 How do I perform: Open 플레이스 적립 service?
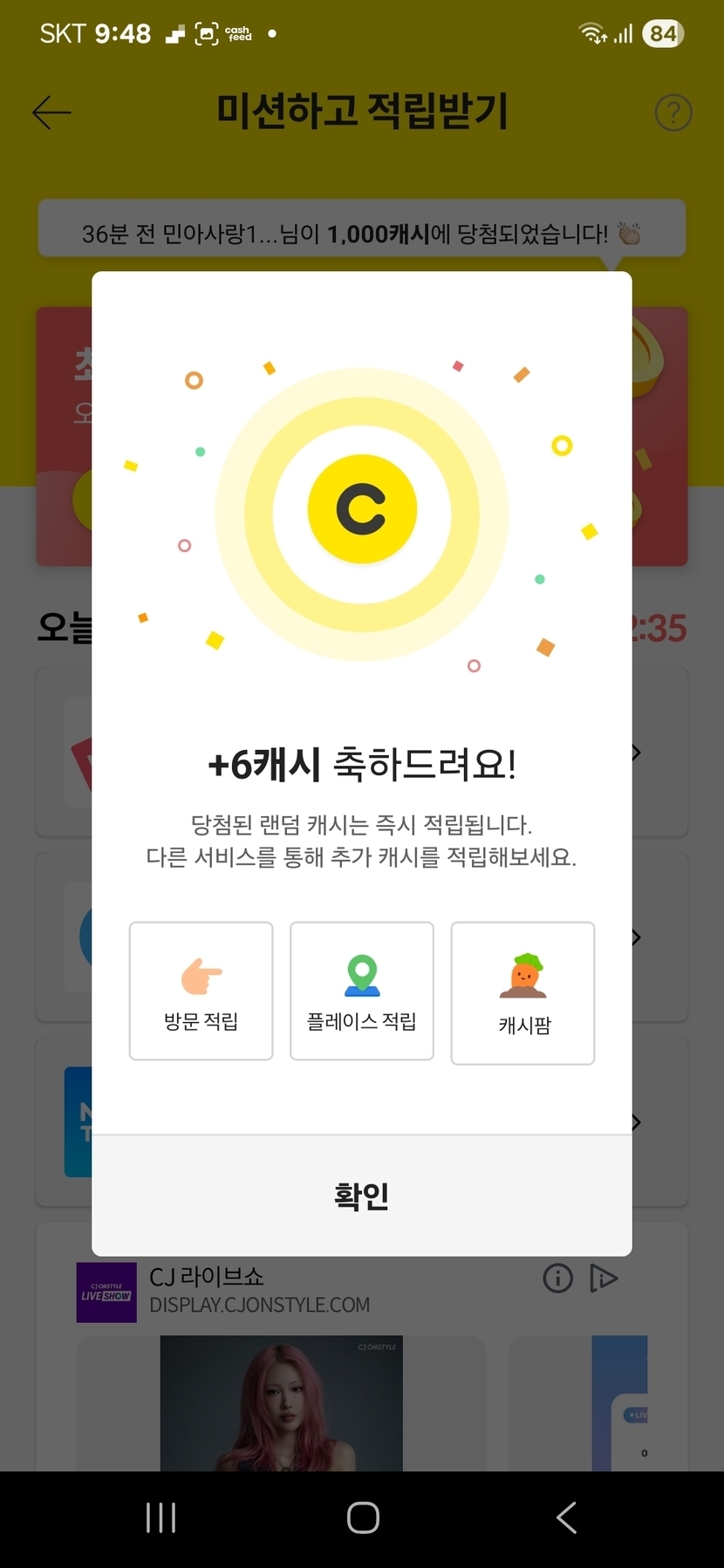361,991
